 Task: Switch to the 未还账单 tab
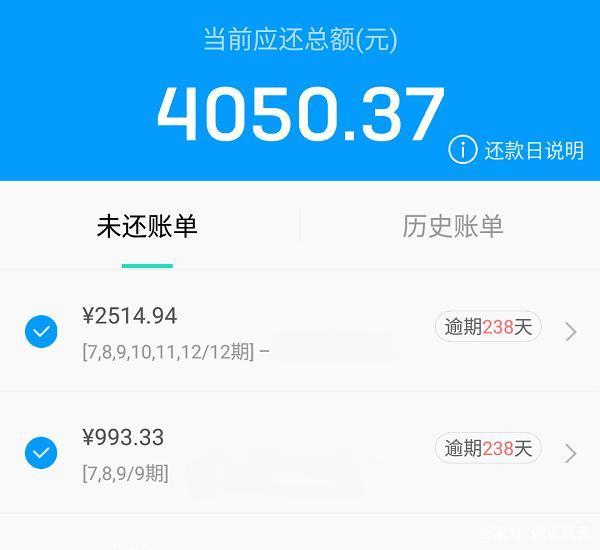coord(147,227)
